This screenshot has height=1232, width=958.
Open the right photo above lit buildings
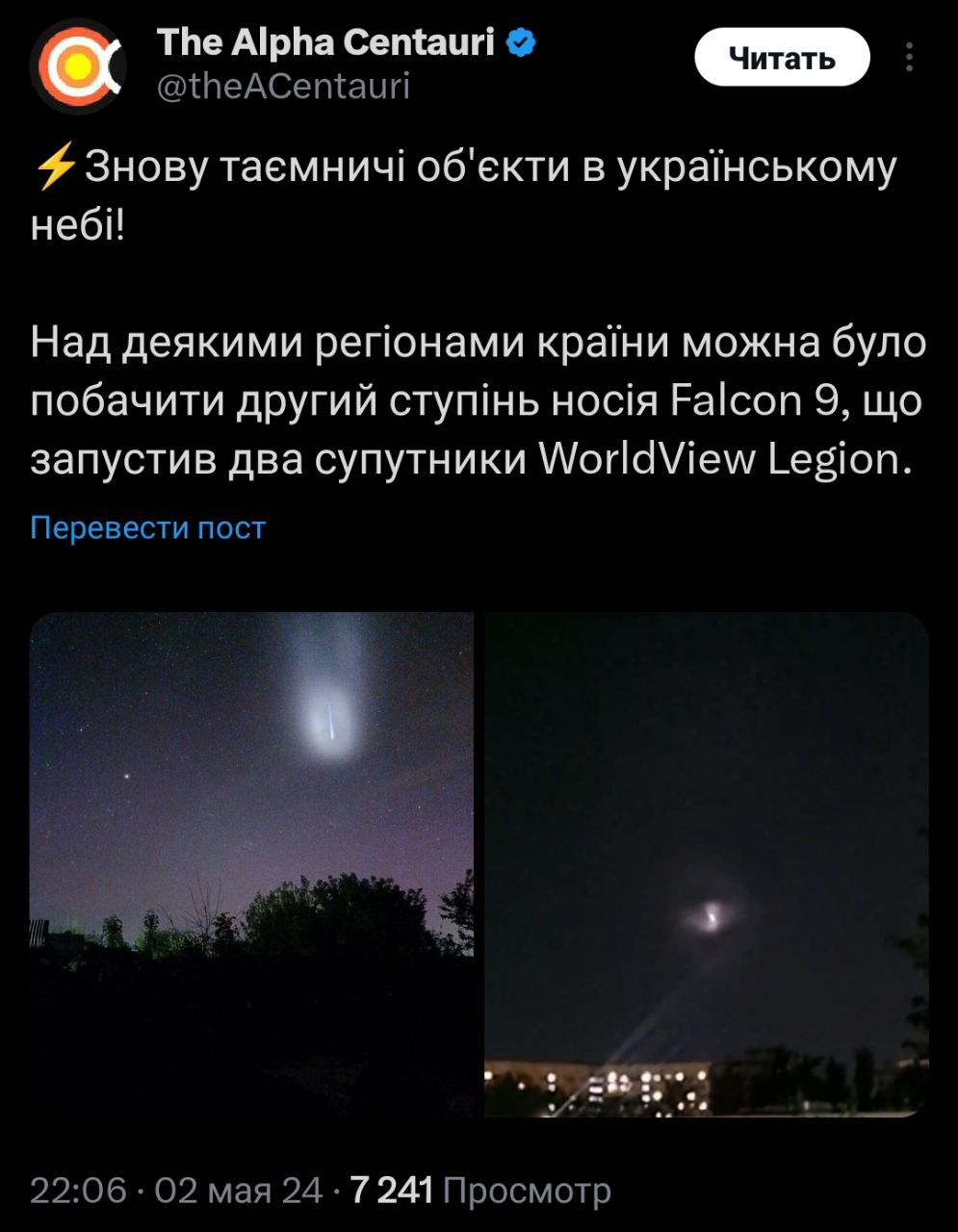(706, 863)
